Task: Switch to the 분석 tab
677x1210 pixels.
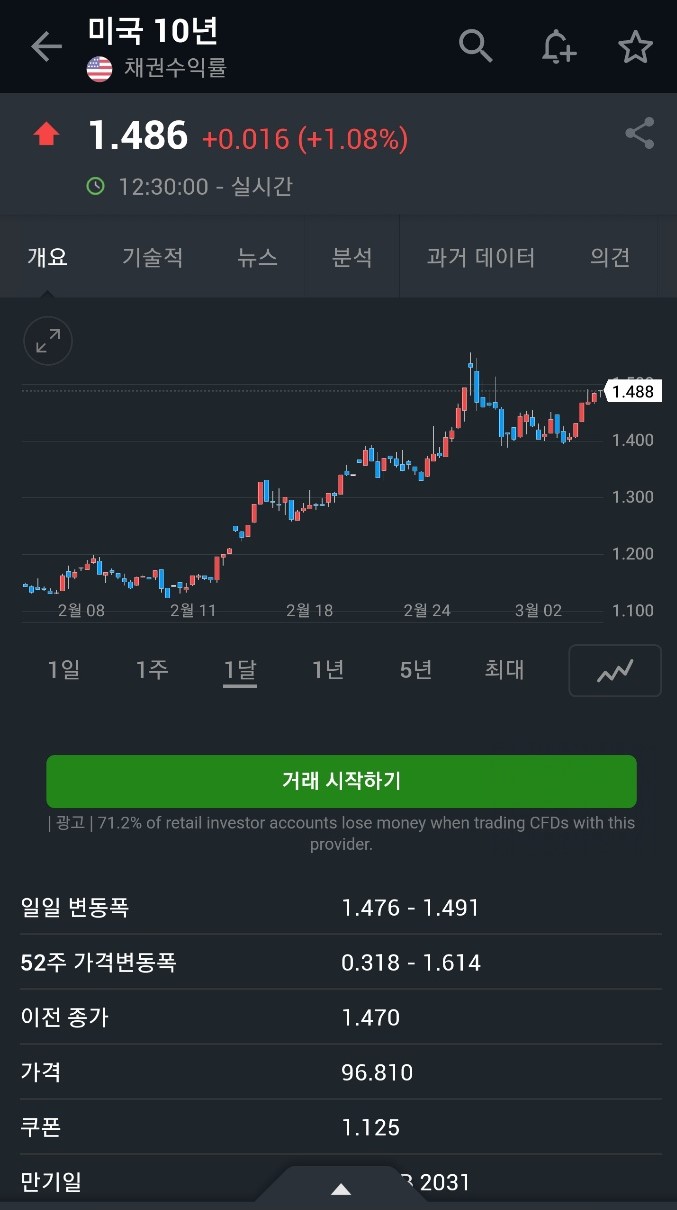Action: click(352, 257)
